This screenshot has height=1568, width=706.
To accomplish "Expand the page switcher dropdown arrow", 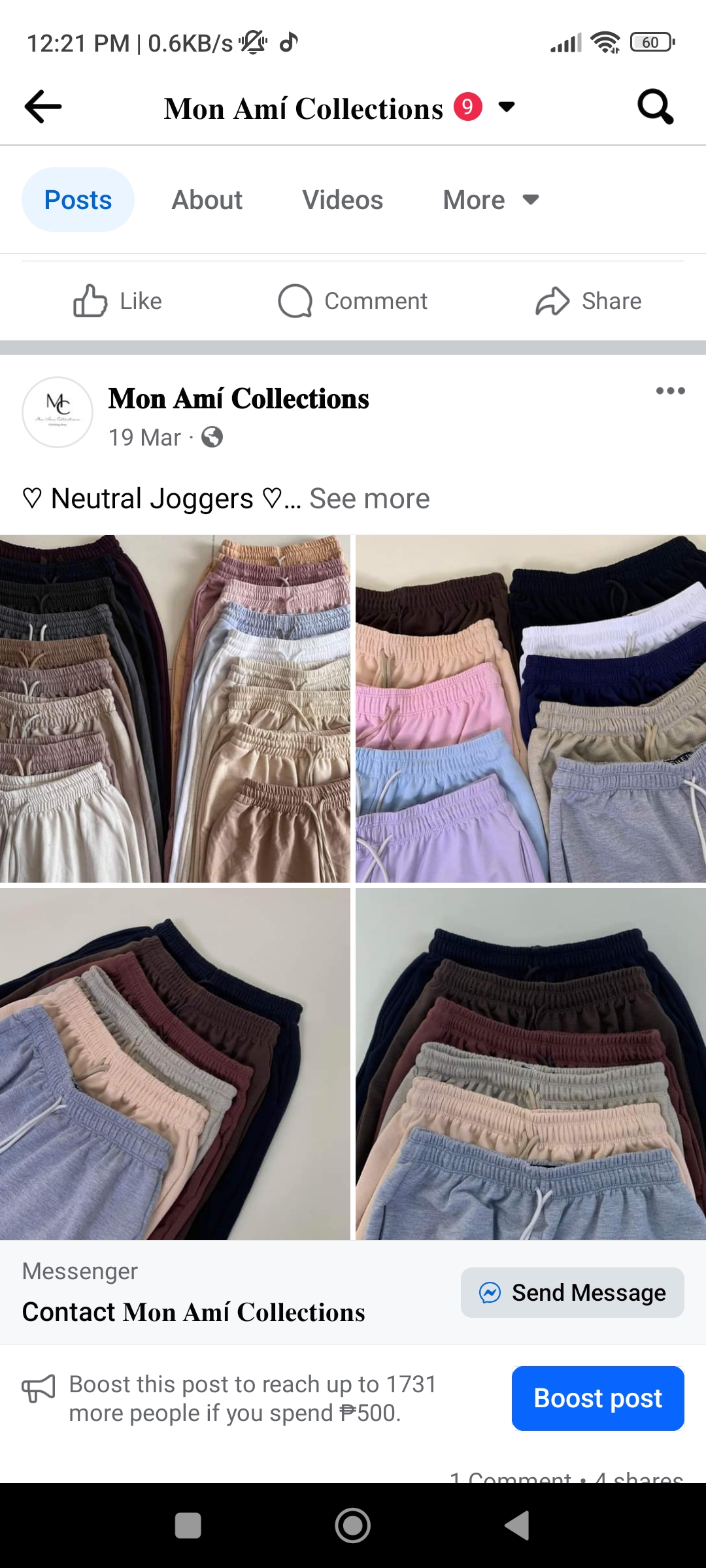I will click(x=507, y=106).
